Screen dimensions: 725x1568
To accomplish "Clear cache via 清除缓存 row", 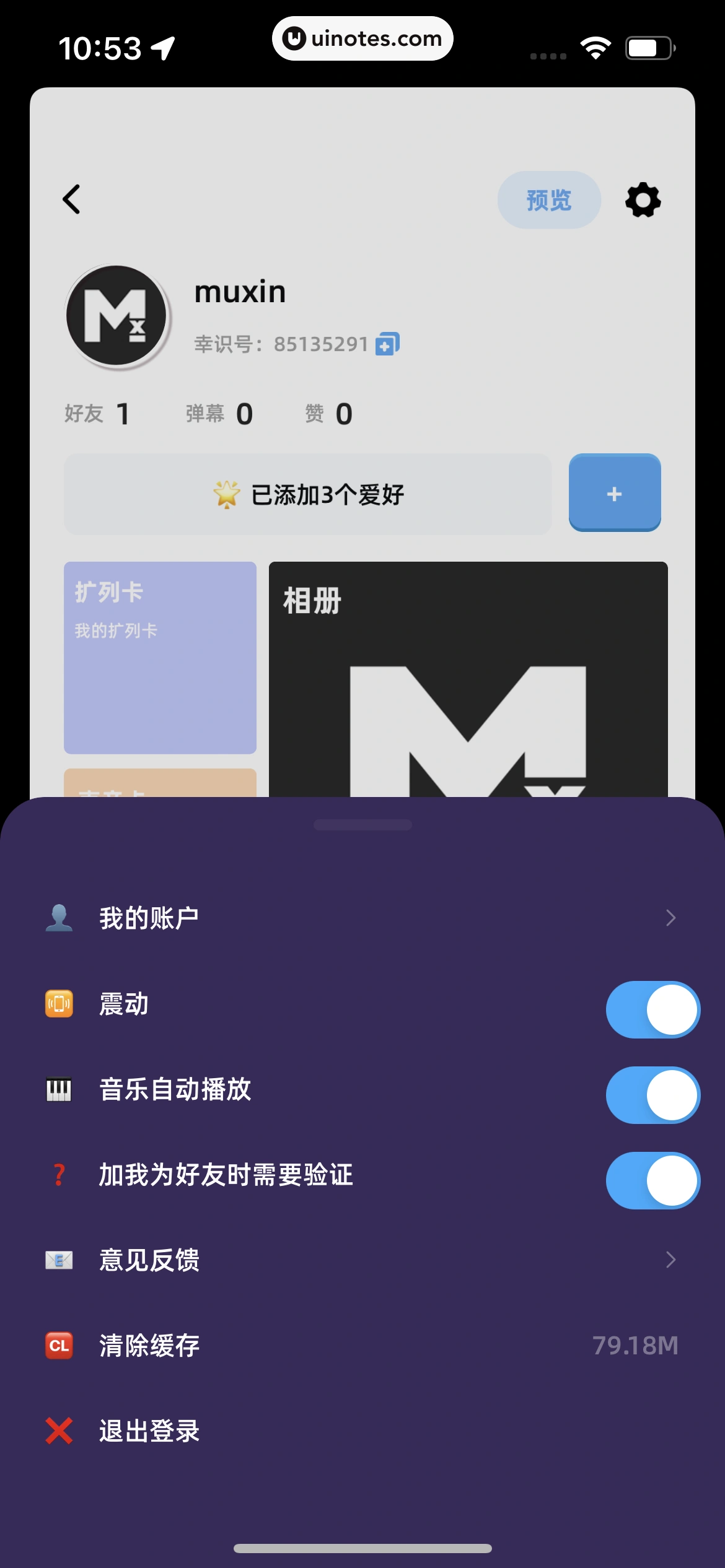I will coord(362,1345).
